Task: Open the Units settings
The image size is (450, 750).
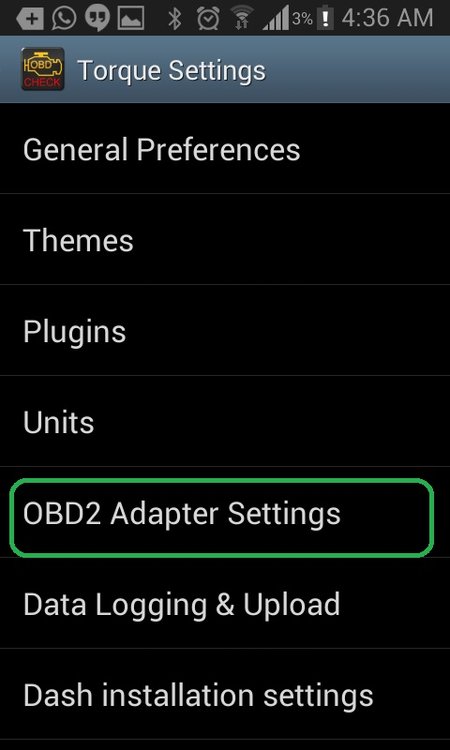Action: click(225, 421)
